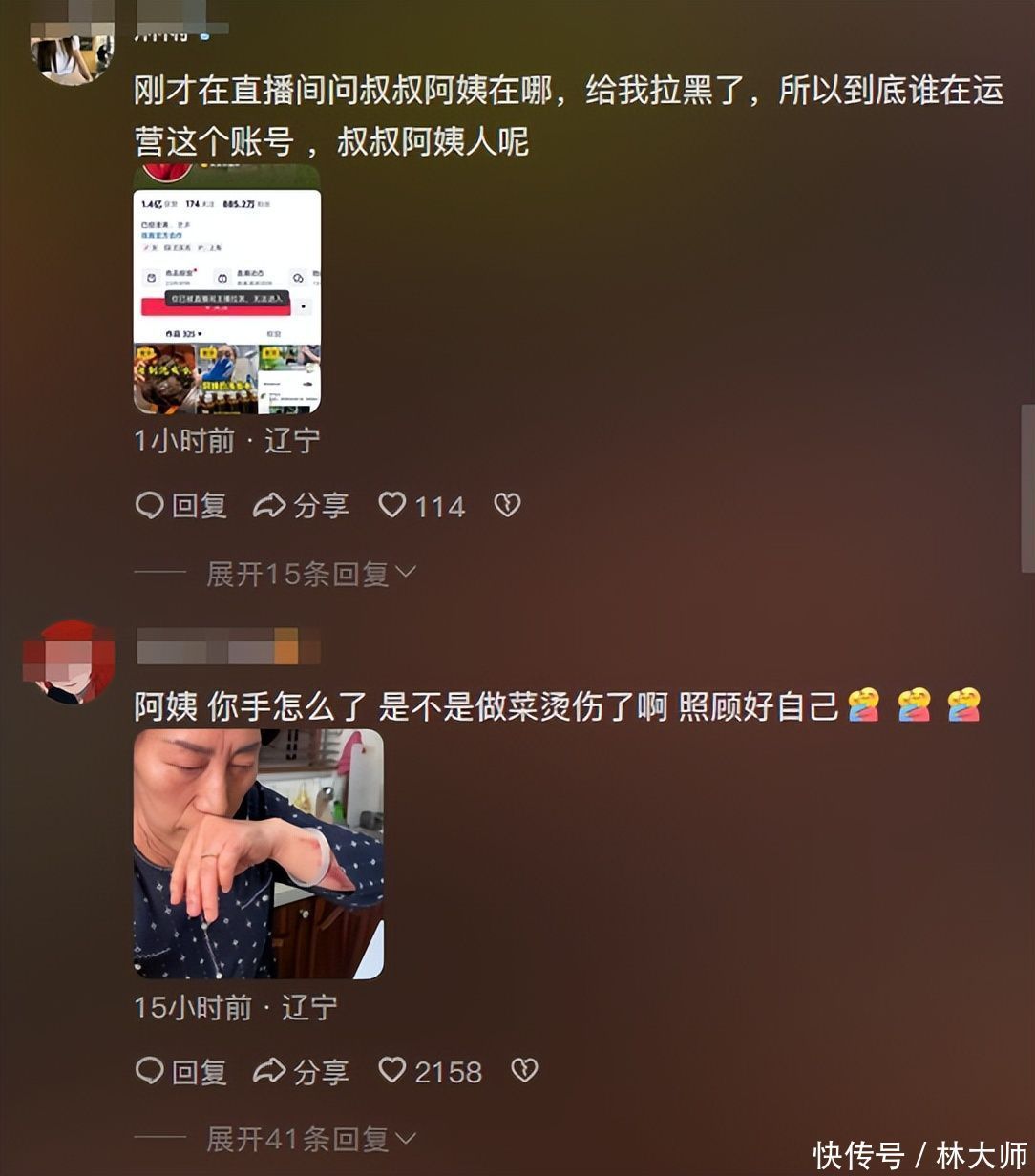
Task: Open the photo attached to 阿姨 comment
Action: (258, 854)
